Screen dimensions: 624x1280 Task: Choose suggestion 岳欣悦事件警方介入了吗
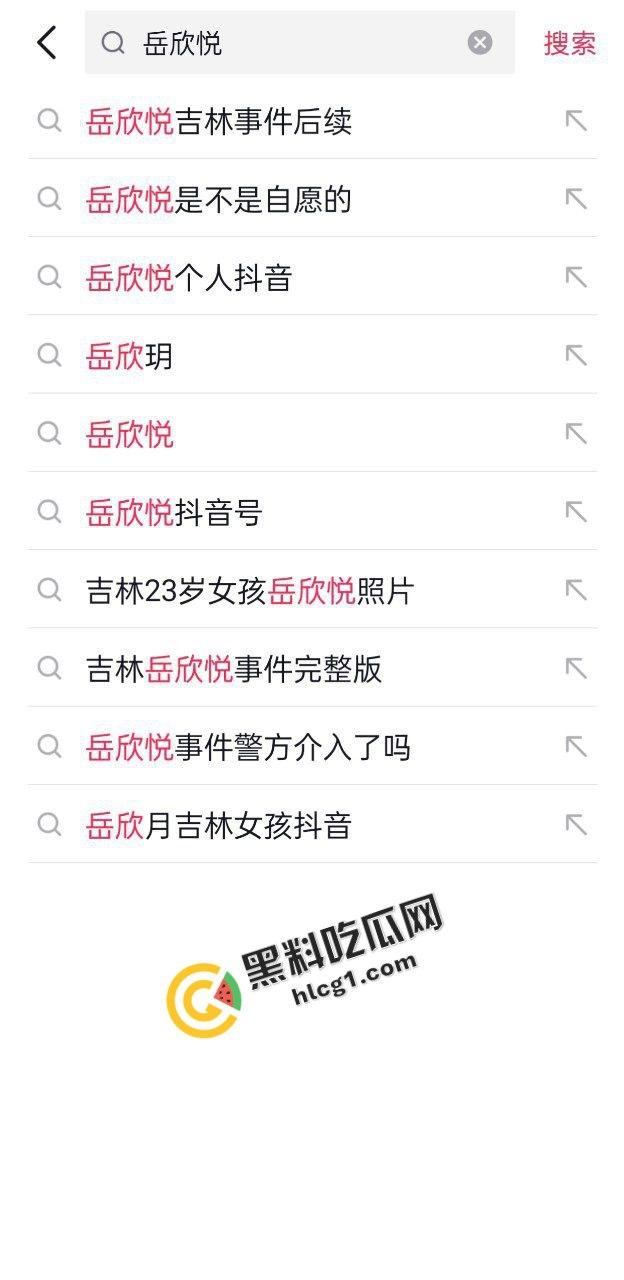click(x=248, y=747)
